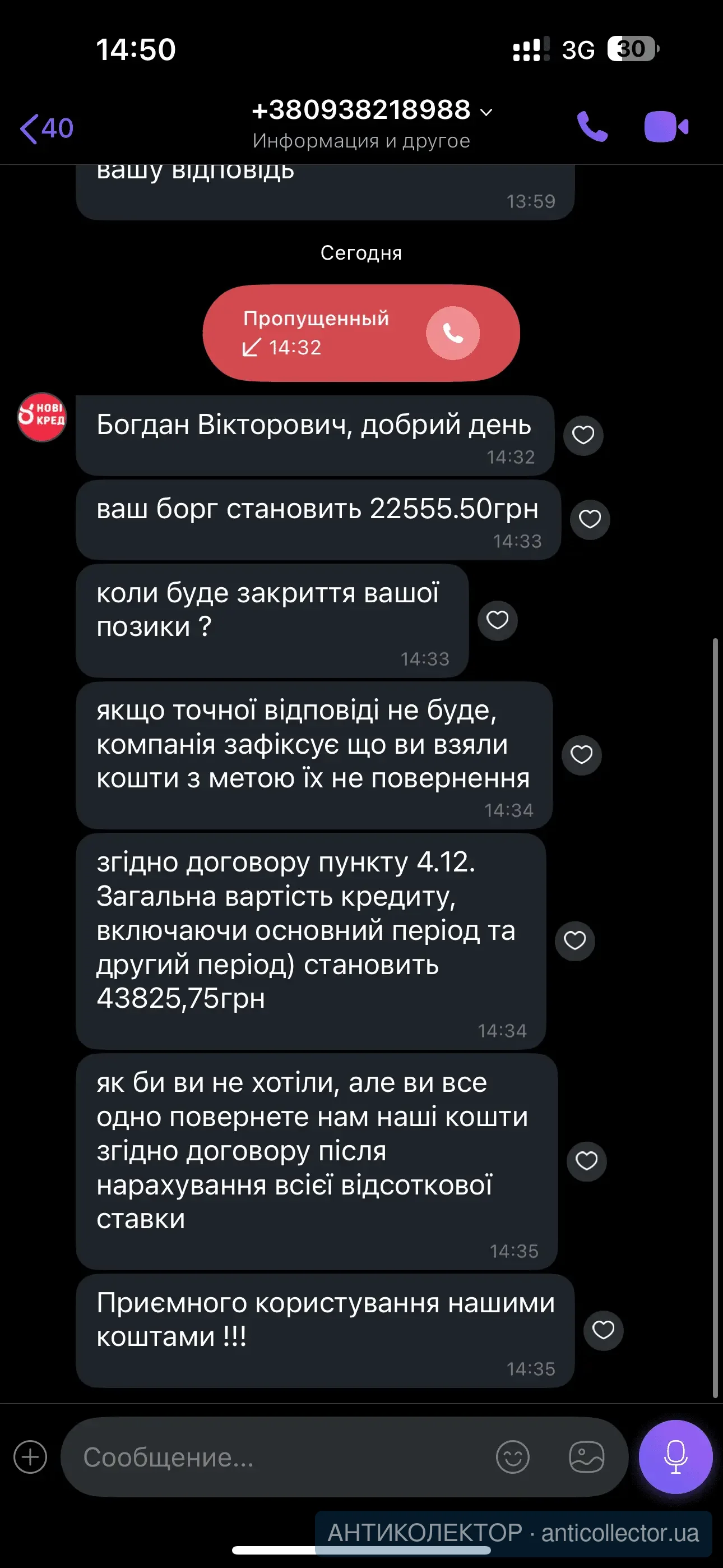Go back to the chat list

[x=47, y=128]
